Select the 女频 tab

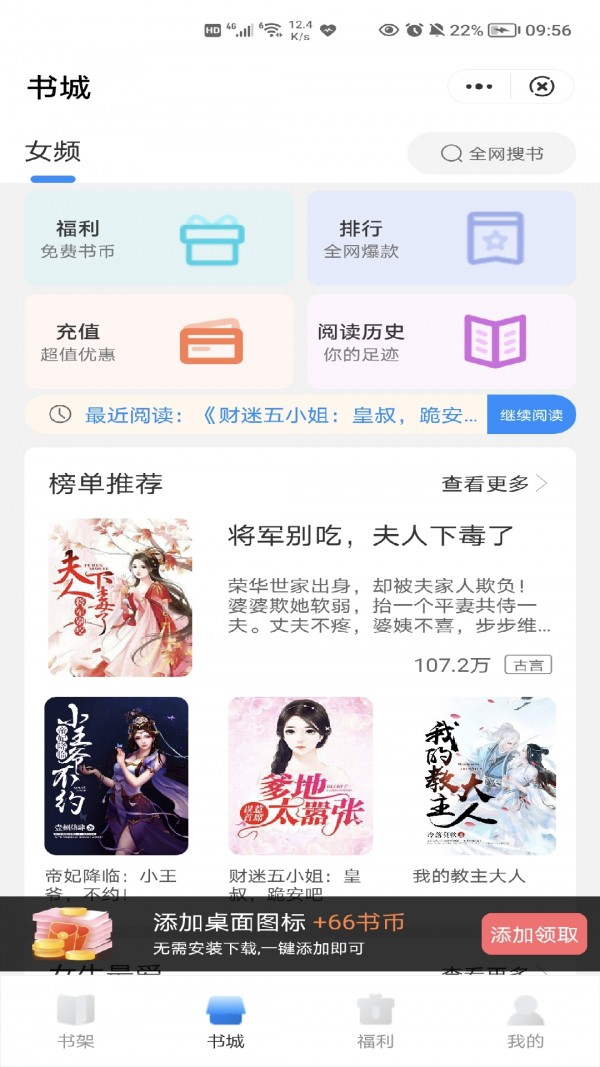(x=53, y=151)
